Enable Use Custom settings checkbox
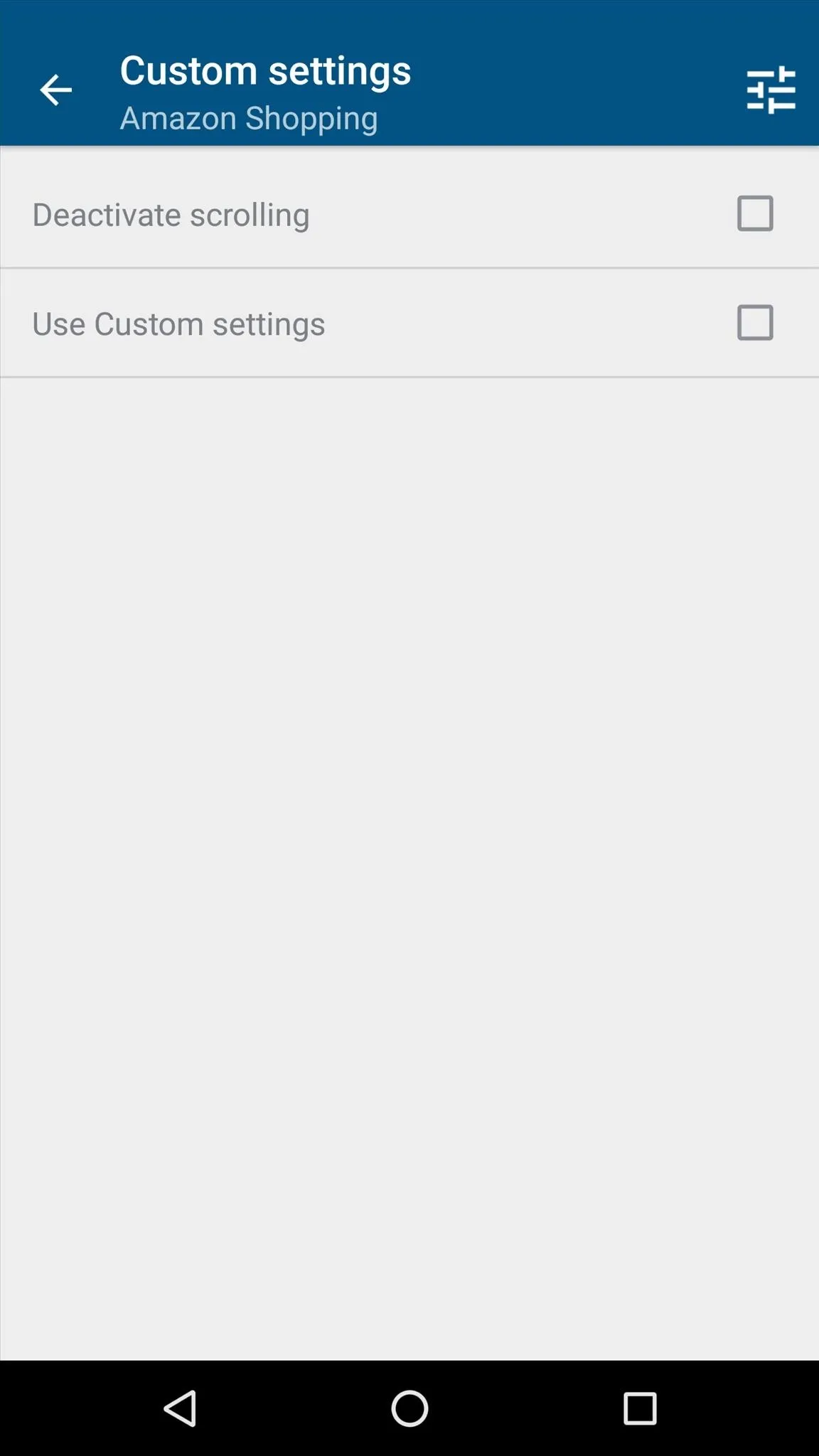819x1456 pixels. pyautogui.click(x=755, y=323)
